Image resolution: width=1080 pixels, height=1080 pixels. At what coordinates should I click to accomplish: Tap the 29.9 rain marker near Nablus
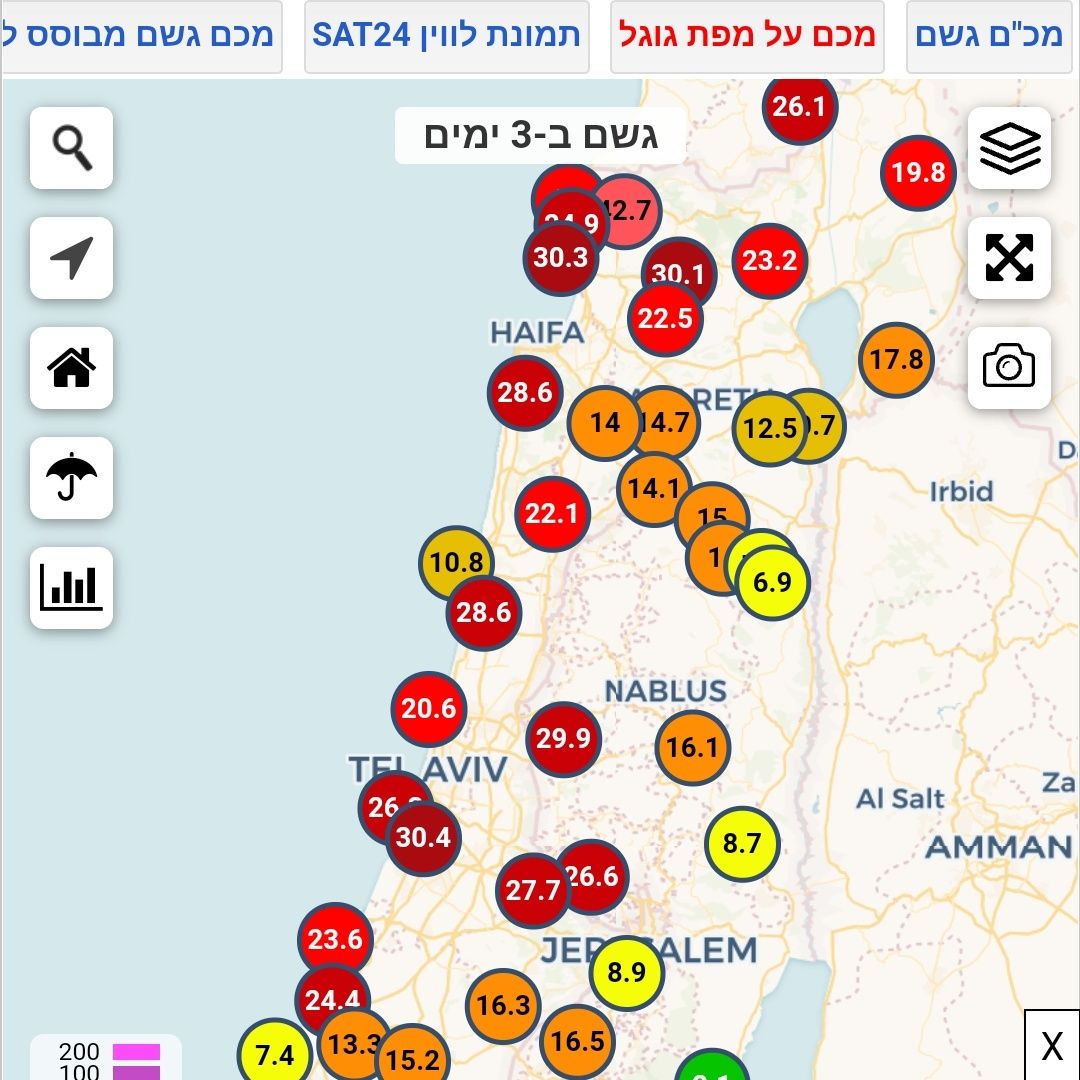point(563,739)
